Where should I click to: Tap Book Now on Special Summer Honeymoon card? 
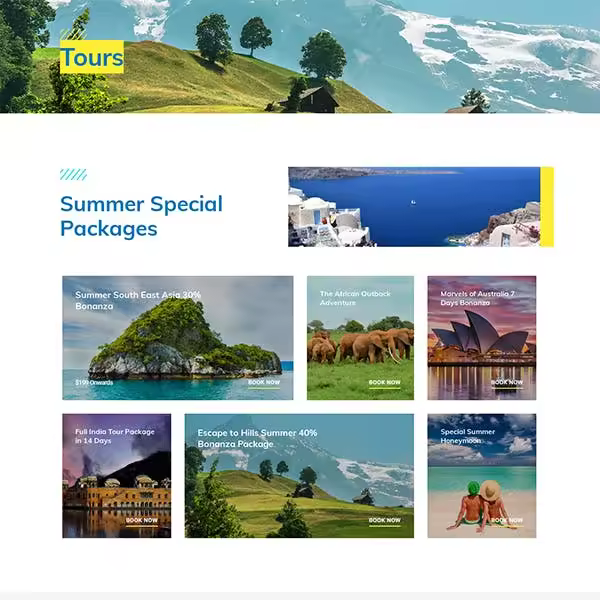(506, 520)
